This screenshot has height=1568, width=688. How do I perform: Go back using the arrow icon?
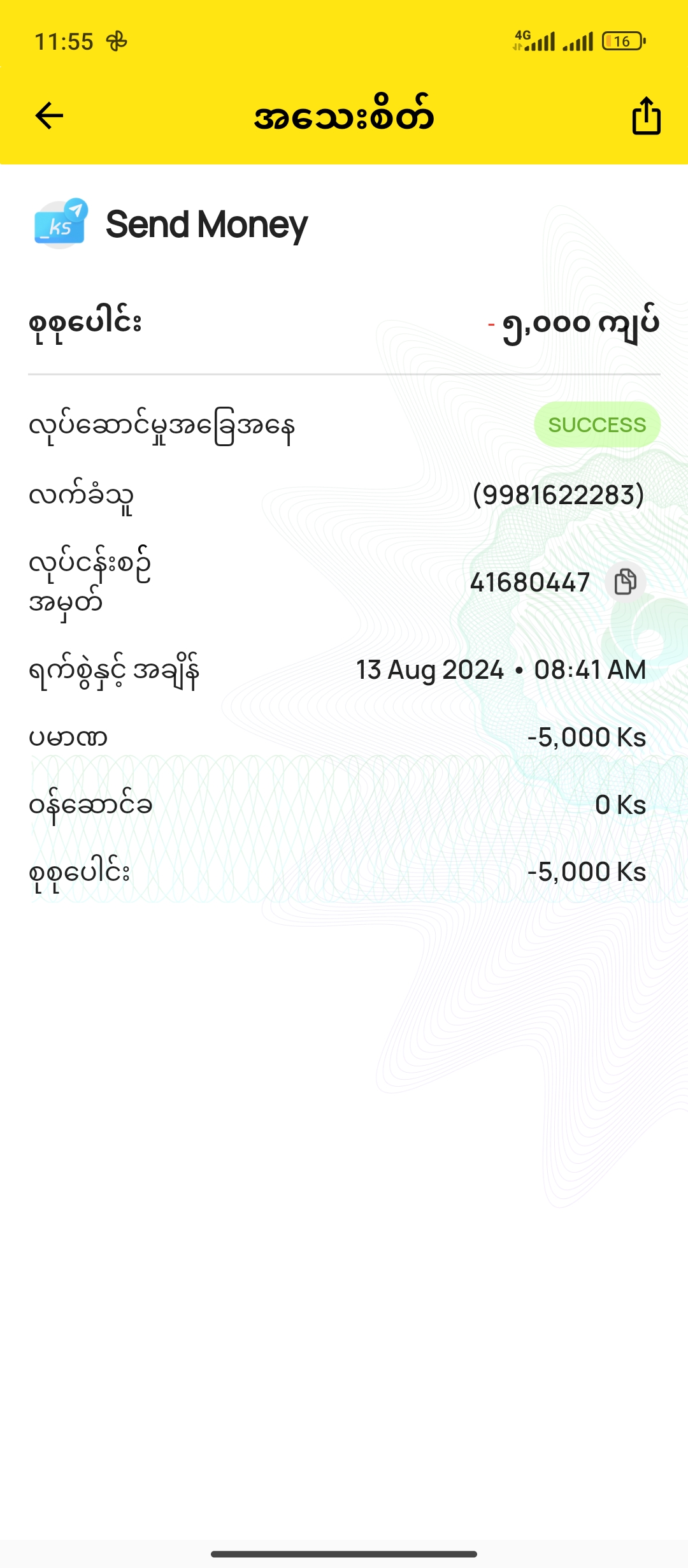(x=49, y=116)
